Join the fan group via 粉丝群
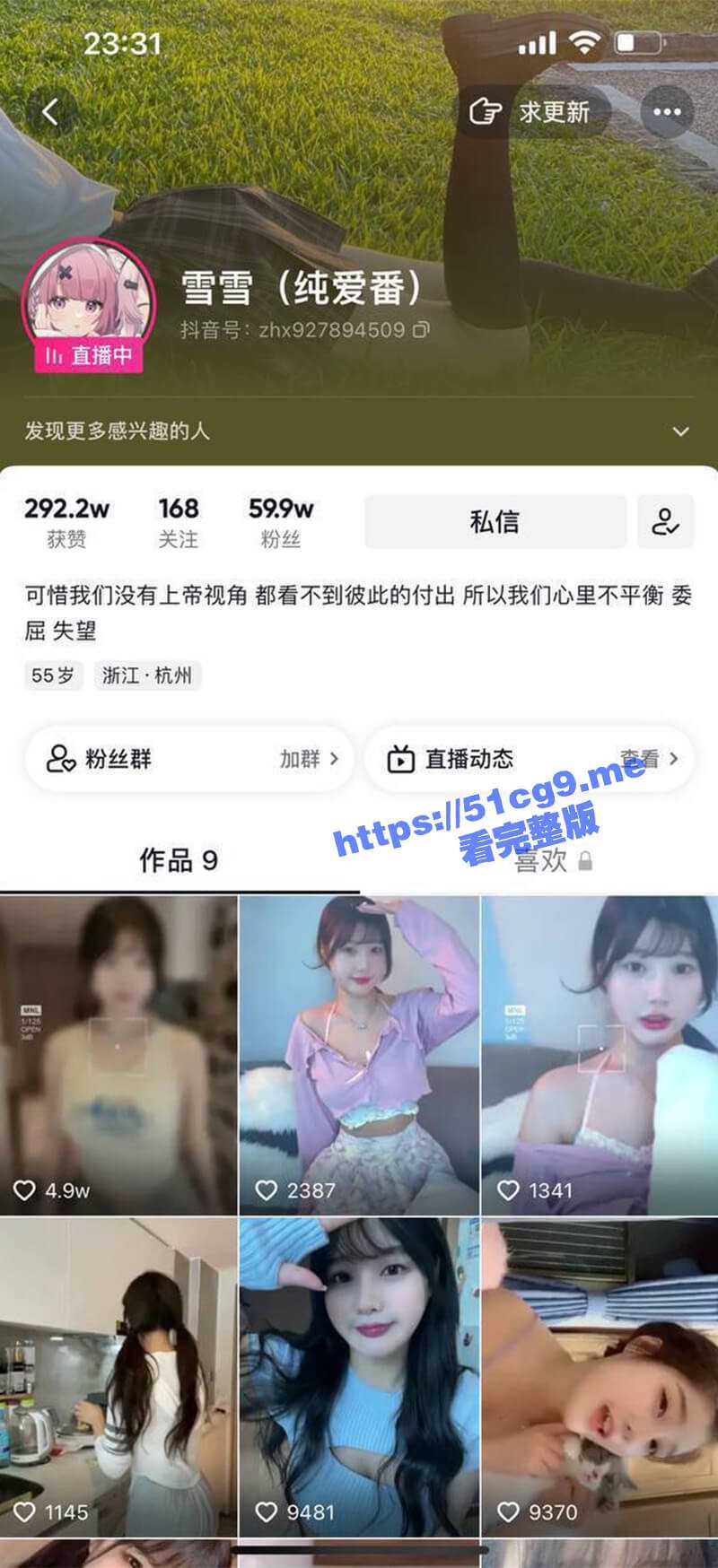 click(190, 759)
